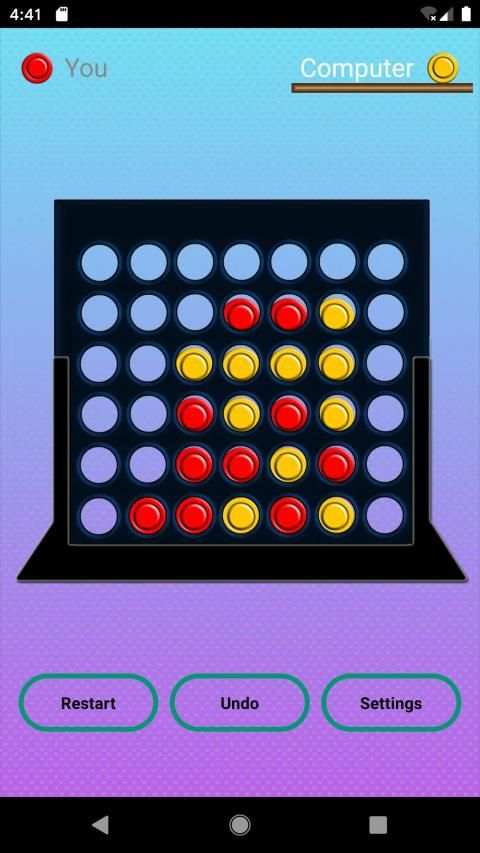
Task: Go back with the system back button
Action: tap(100, 825)
